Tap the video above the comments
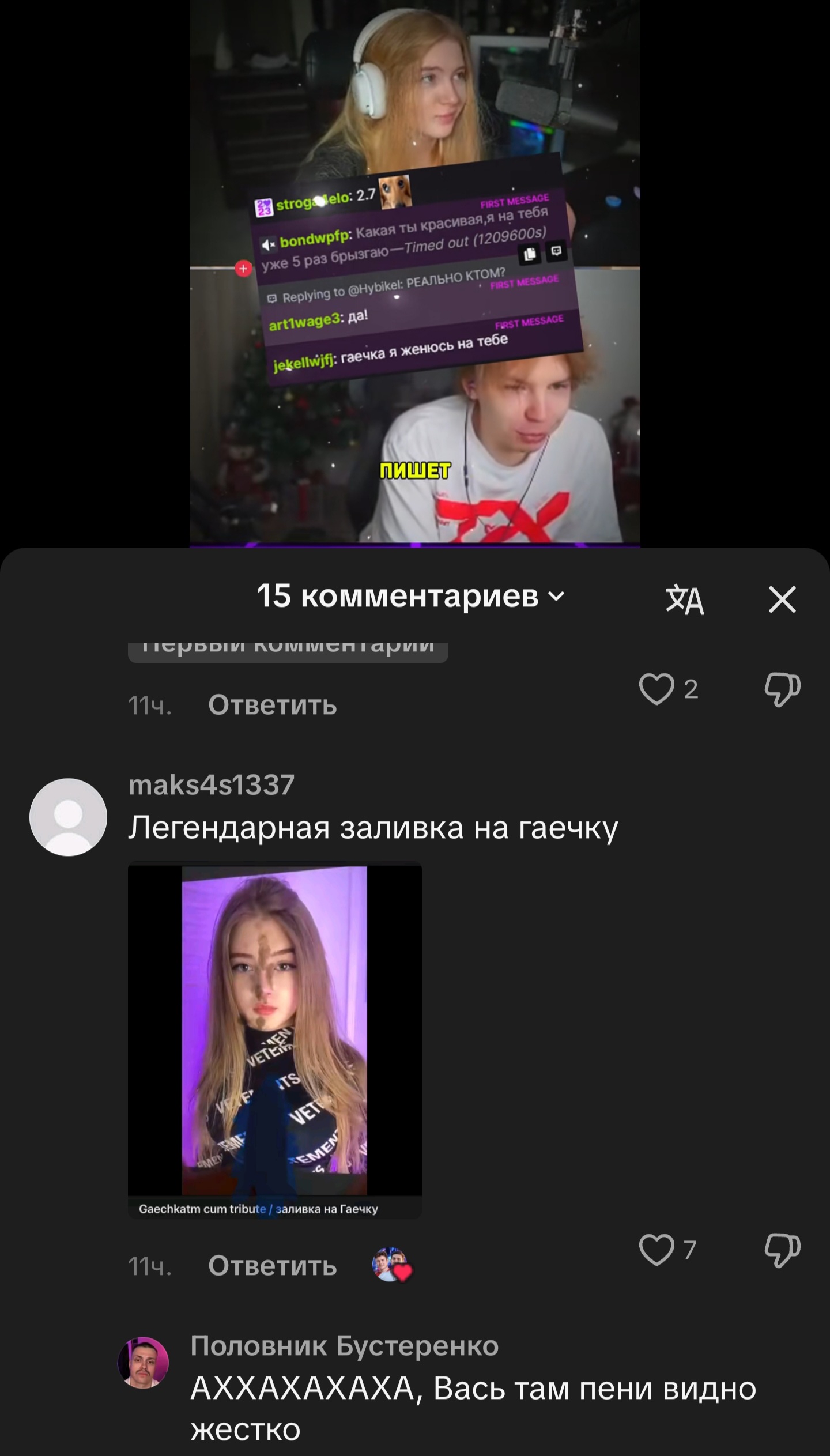The width and height of the screenshot is (830, 1456). click(x=415, y=271)
